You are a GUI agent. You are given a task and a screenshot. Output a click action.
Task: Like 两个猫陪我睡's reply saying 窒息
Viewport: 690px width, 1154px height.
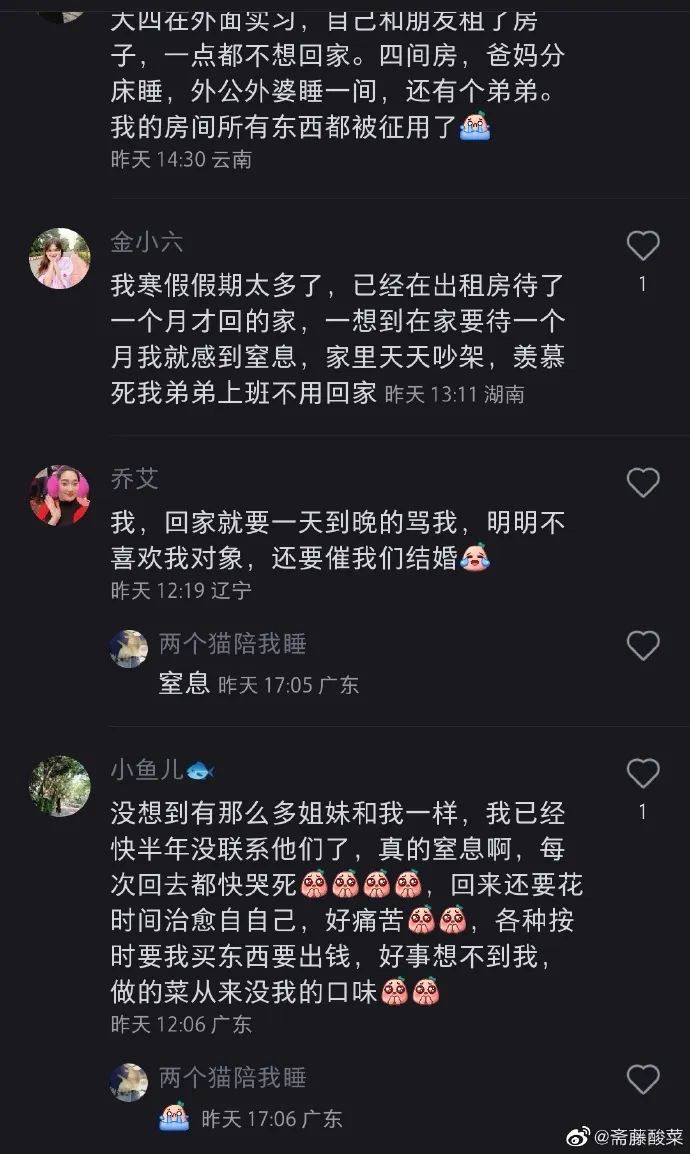643,645
